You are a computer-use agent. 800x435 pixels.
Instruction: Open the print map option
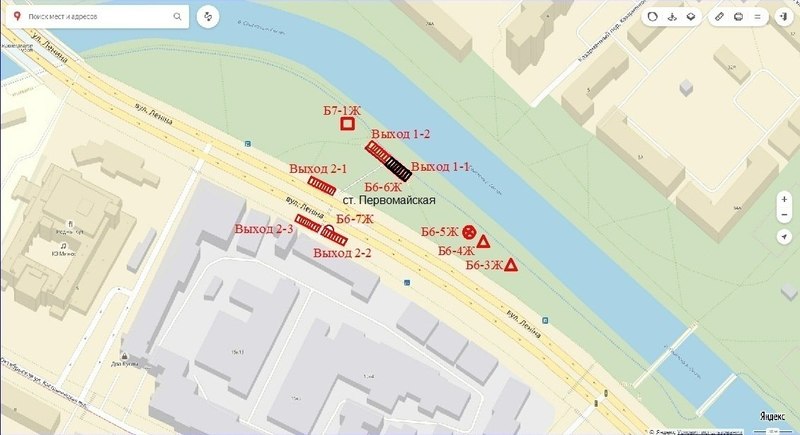coord(738,17)
